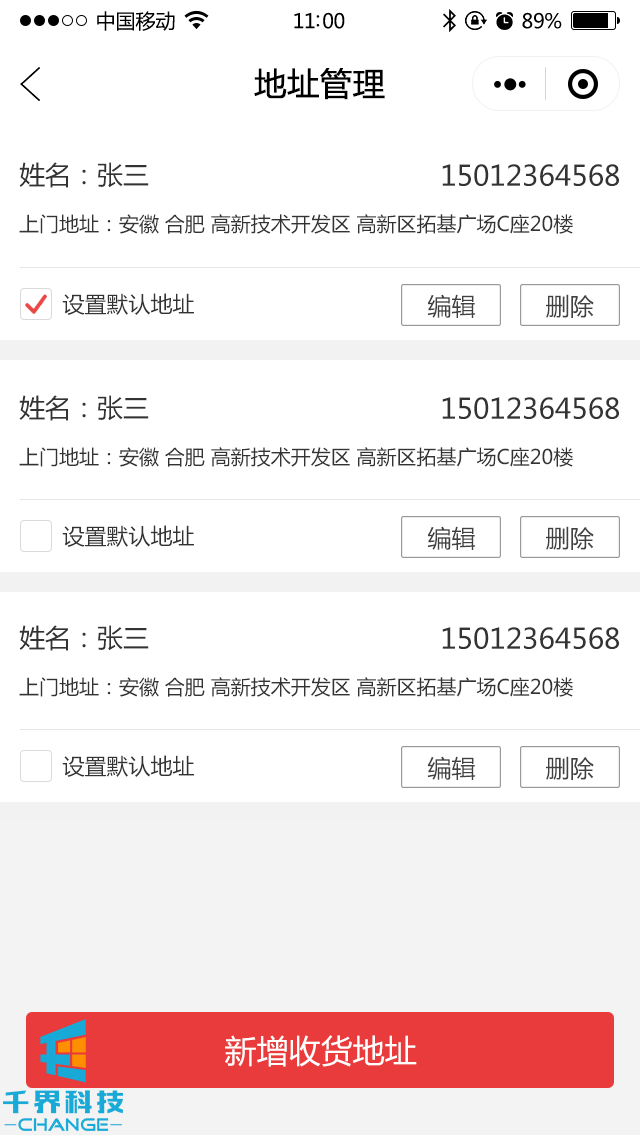Tap 编辑 on the default address card
Image resolution: width=640 pixels, height=1135 pixels.
point(450,305)
